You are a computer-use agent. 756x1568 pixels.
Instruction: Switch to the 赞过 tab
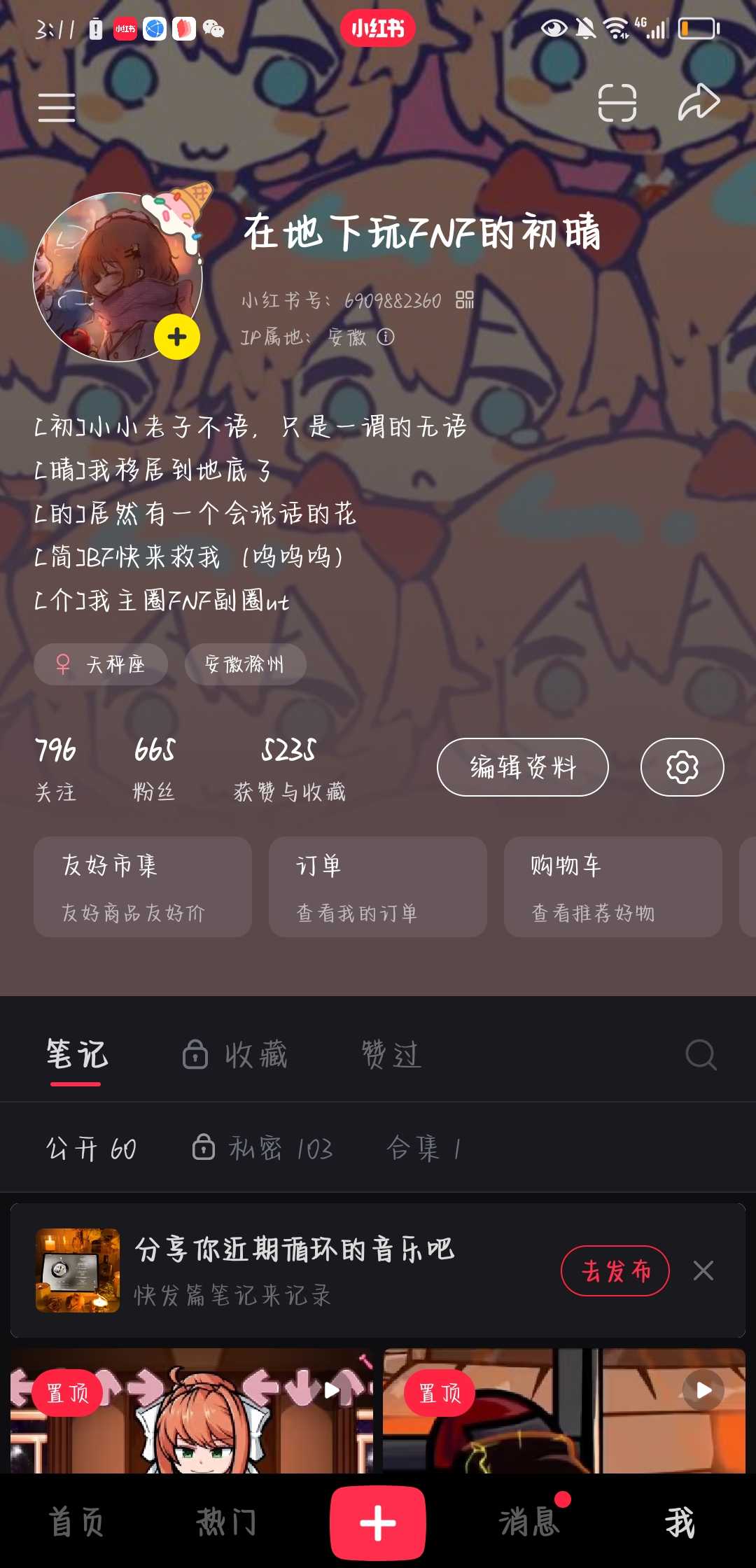click(391, 1054)
